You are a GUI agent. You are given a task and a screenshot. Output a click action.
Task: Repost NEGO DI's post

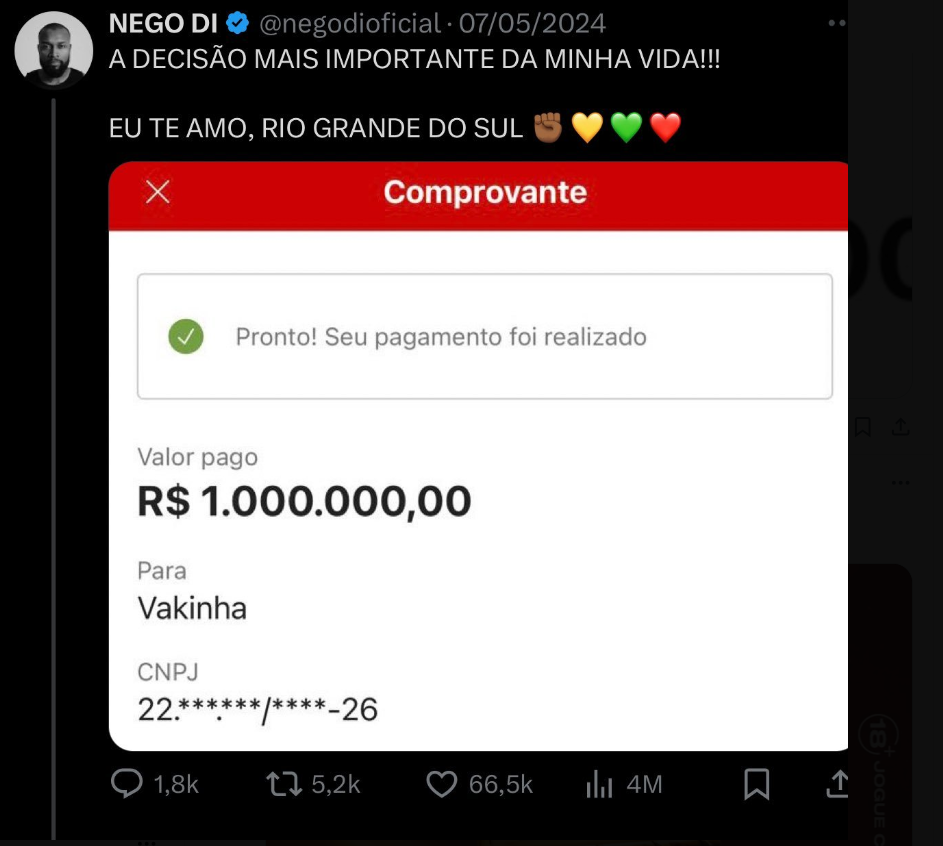click(285, 784)
